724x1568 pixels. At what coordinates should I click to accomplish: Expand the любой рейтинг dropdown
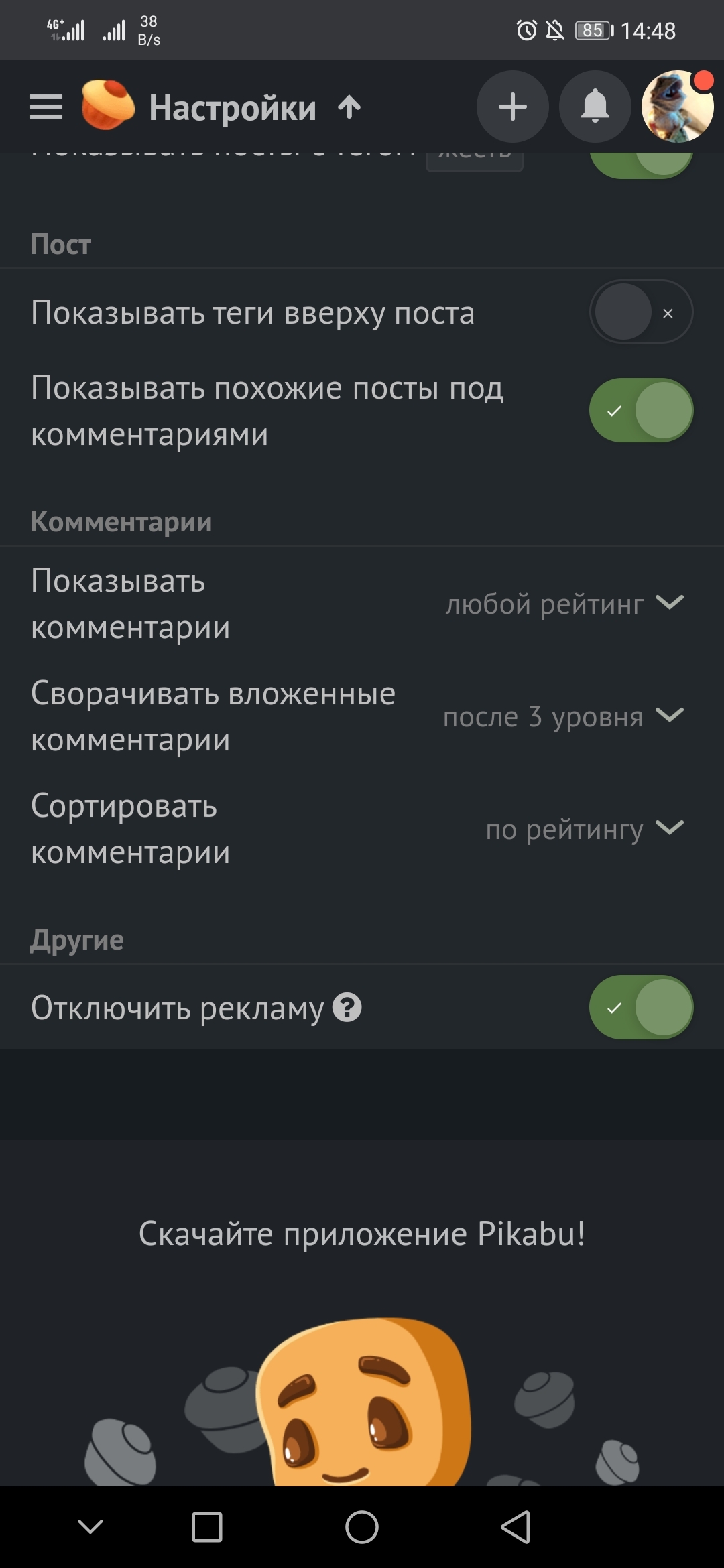click(564, 604)
